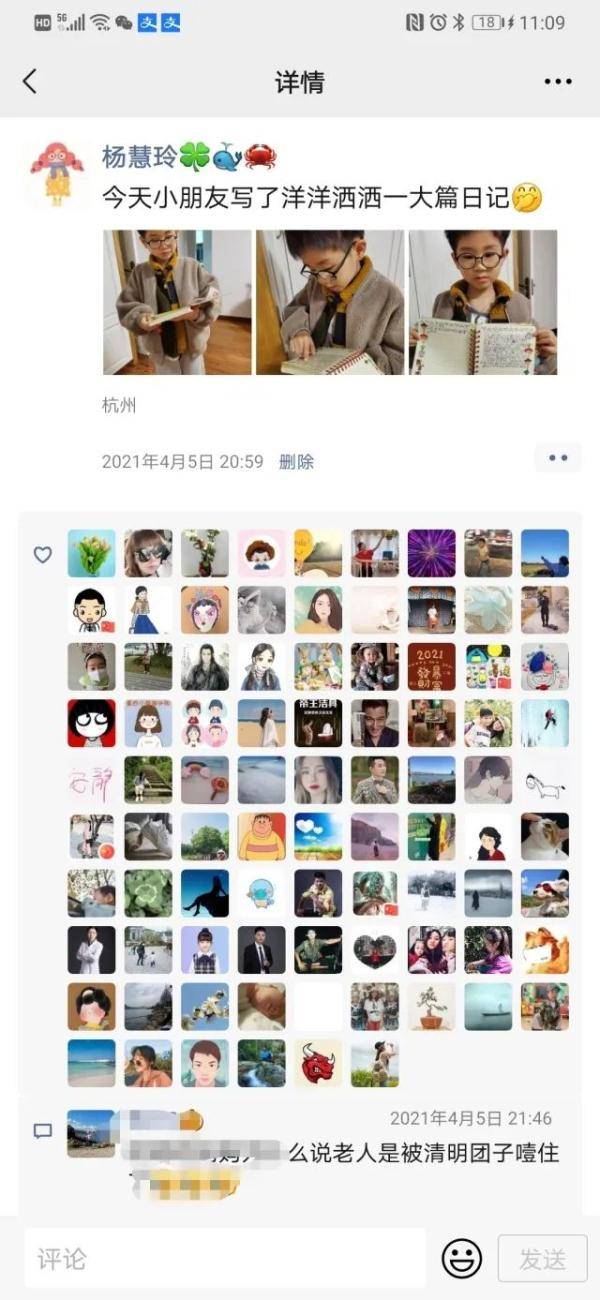Open the three-dot overflow menu at top
The image size is (600, 1300).
[557, 82]
